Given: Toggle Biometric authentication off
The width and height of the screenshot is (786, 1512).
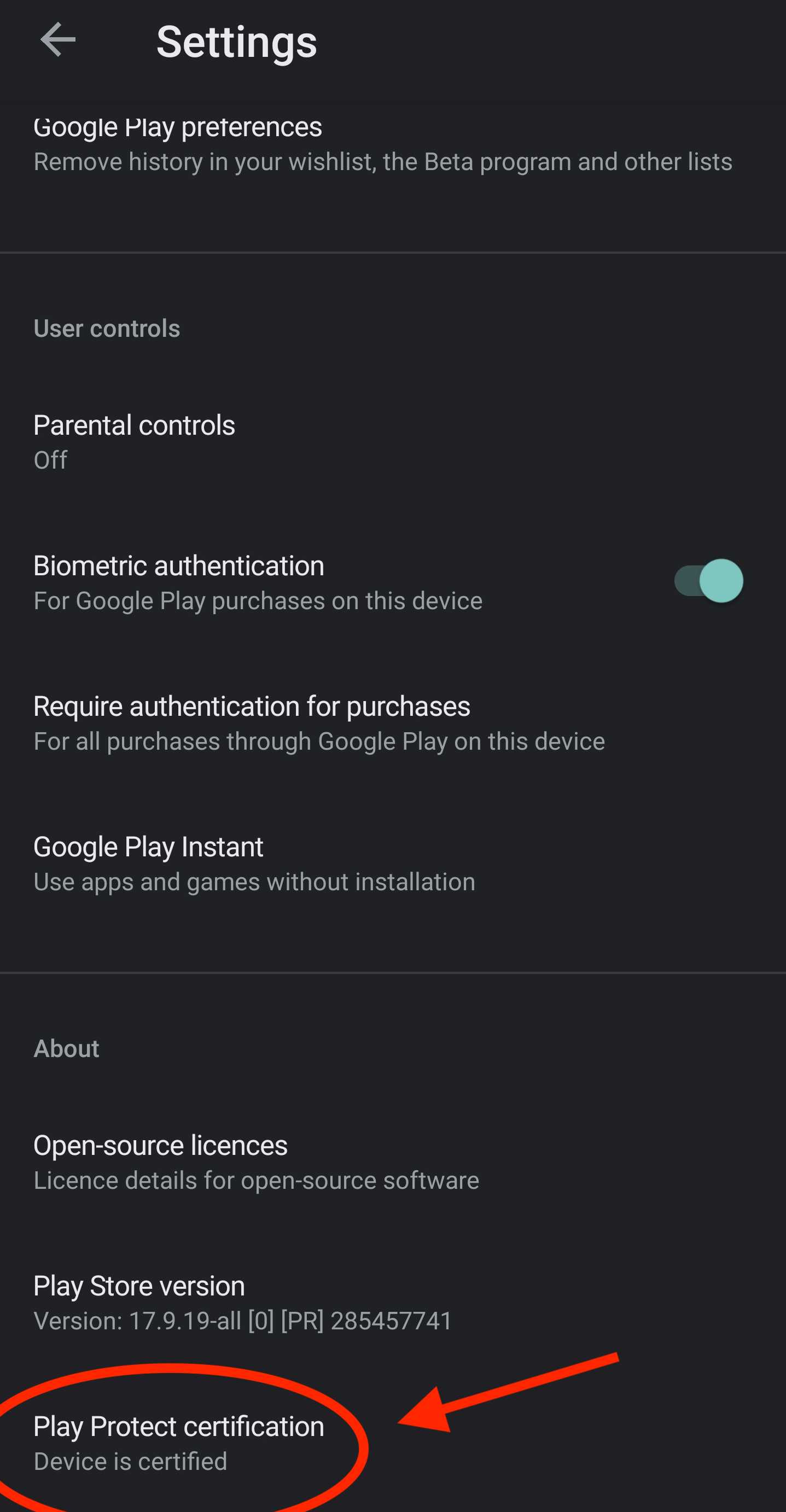Looking at the screenshot, I should (708, 582).
